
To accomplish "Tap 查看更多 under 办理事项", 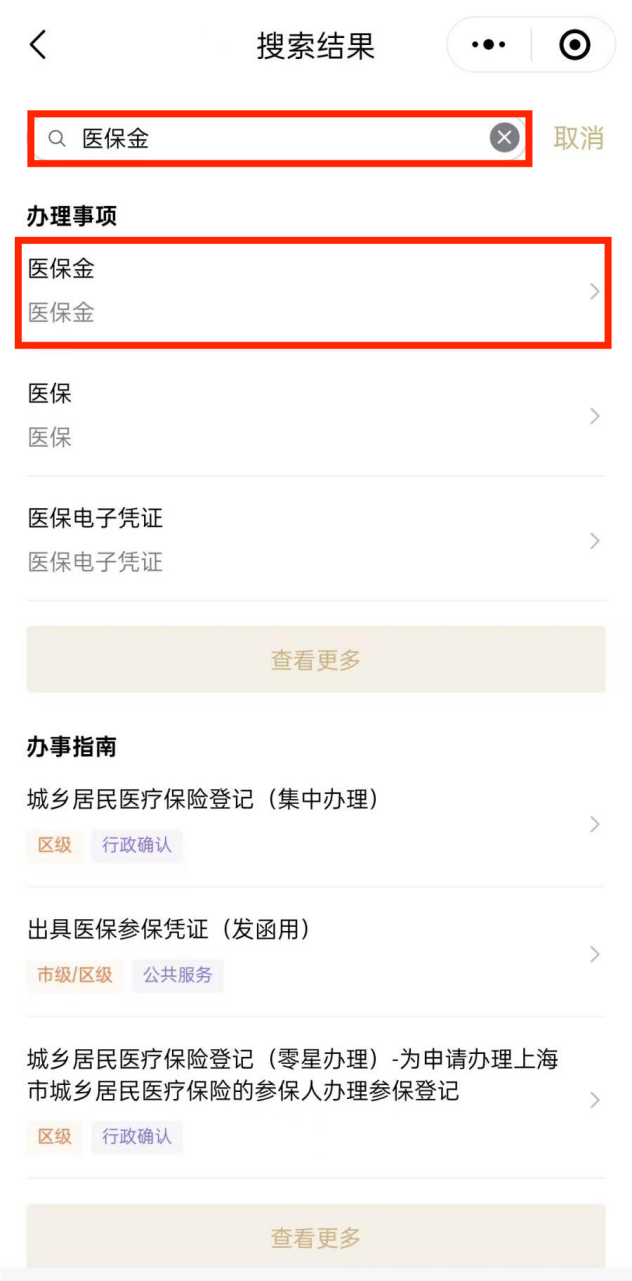I will coord(316,660).
